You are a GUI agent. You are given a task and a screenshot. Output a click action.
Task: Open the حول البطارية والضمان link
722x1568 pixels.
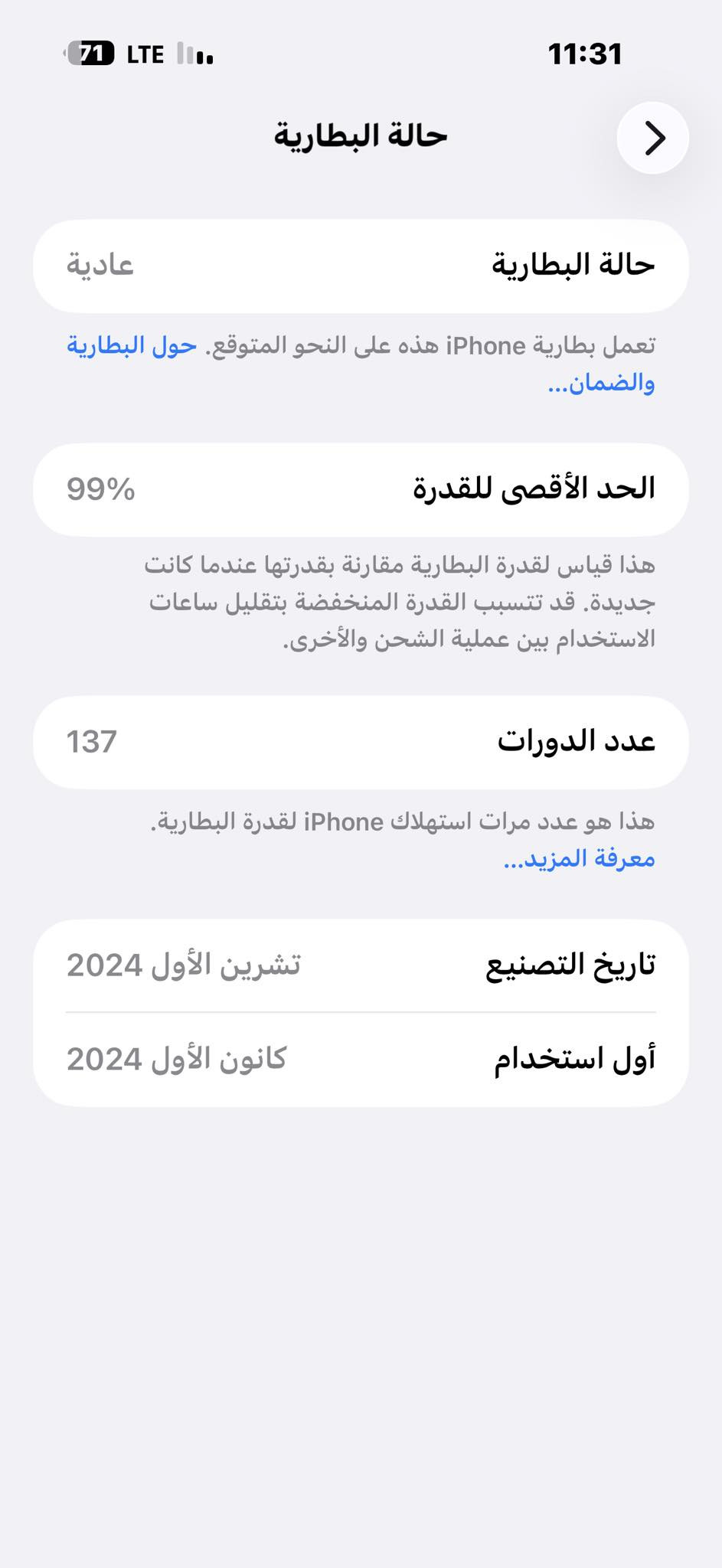tap(132, 346)
